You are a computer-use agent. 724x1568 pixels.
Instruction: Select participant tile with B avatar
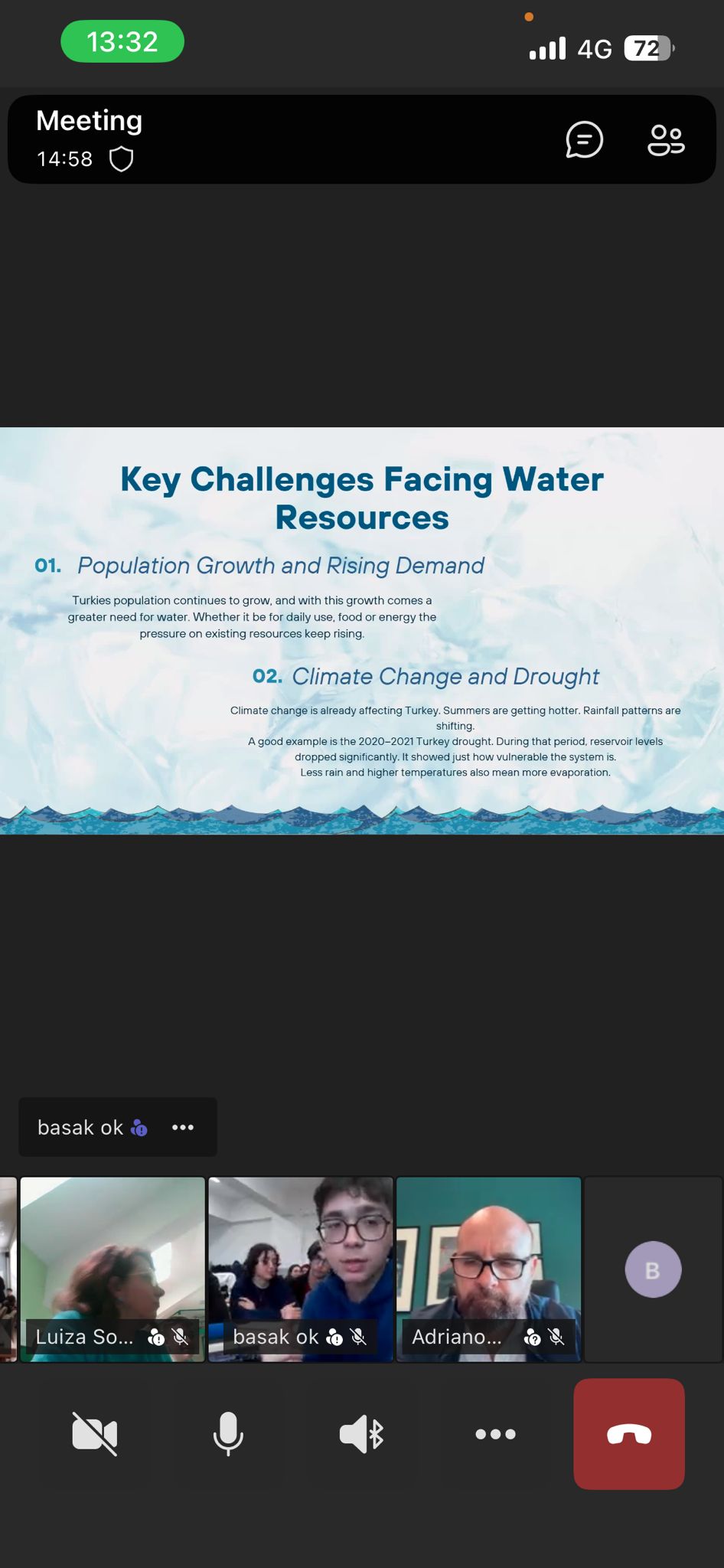tap(653, 1269)
